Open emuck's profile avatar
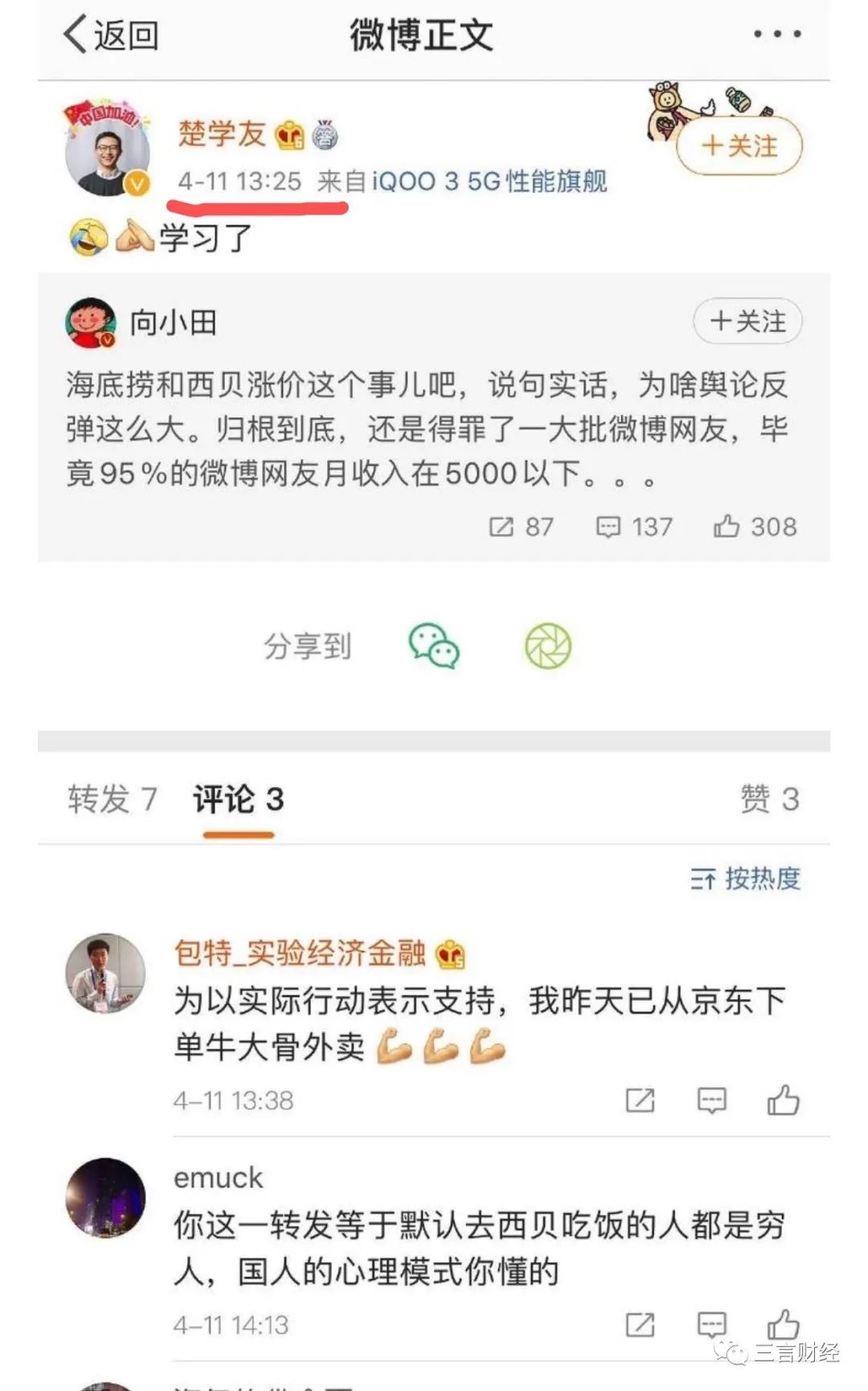868x1391 pixels. (105, 1197)
